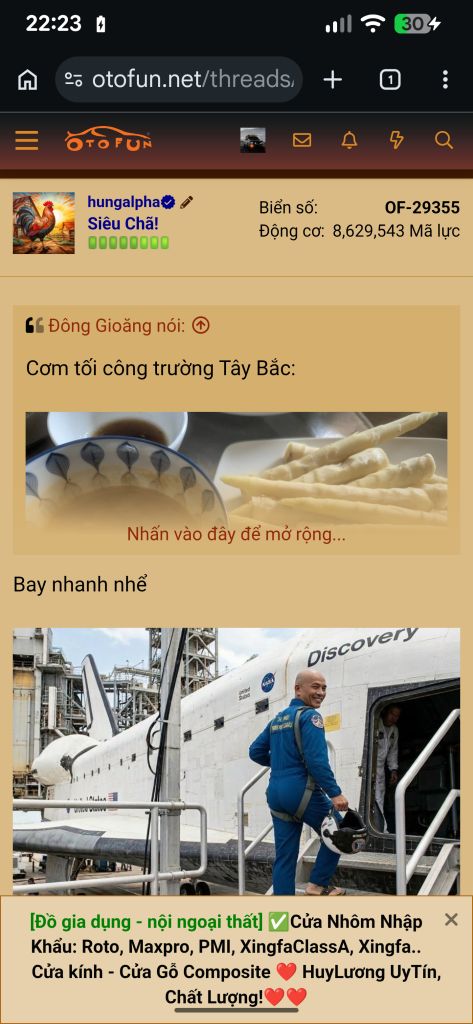Go to Otofun home via logo

(108, 139)
